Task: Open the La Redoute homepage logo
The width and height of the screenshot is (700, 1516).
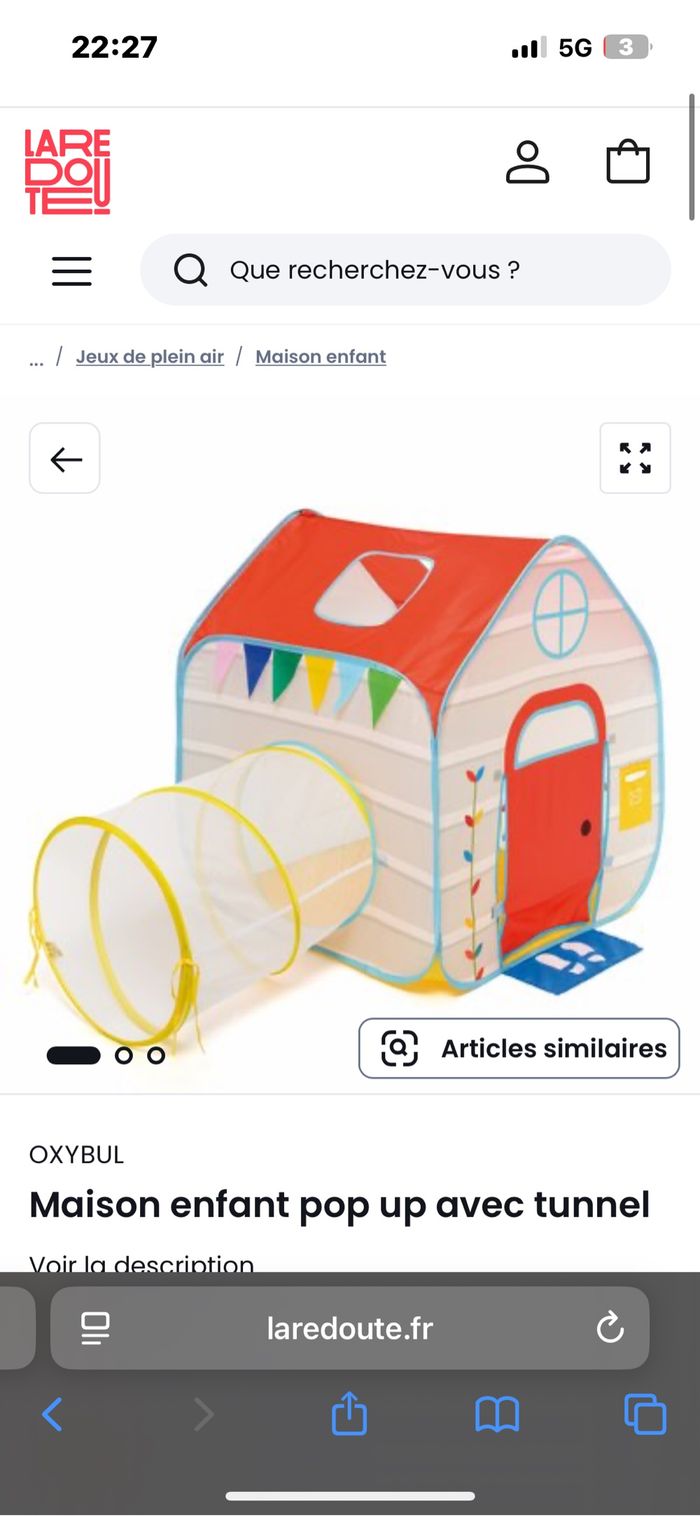Action: pos(68,171)
